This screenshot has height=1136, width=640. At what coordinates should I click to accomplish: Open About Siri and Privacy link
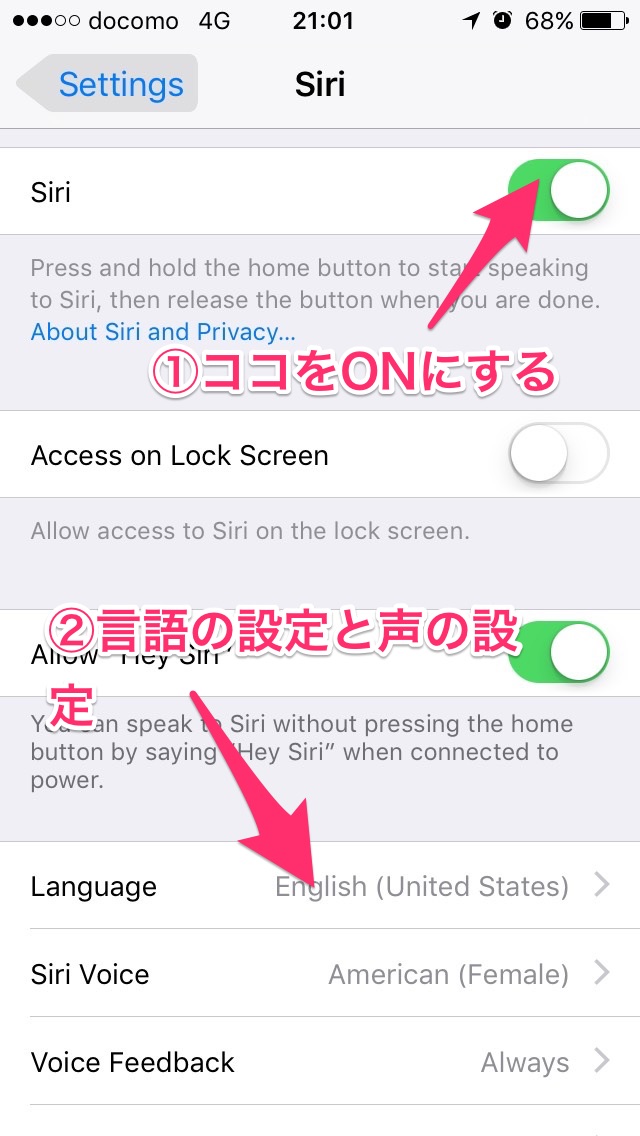pos(162,332)
